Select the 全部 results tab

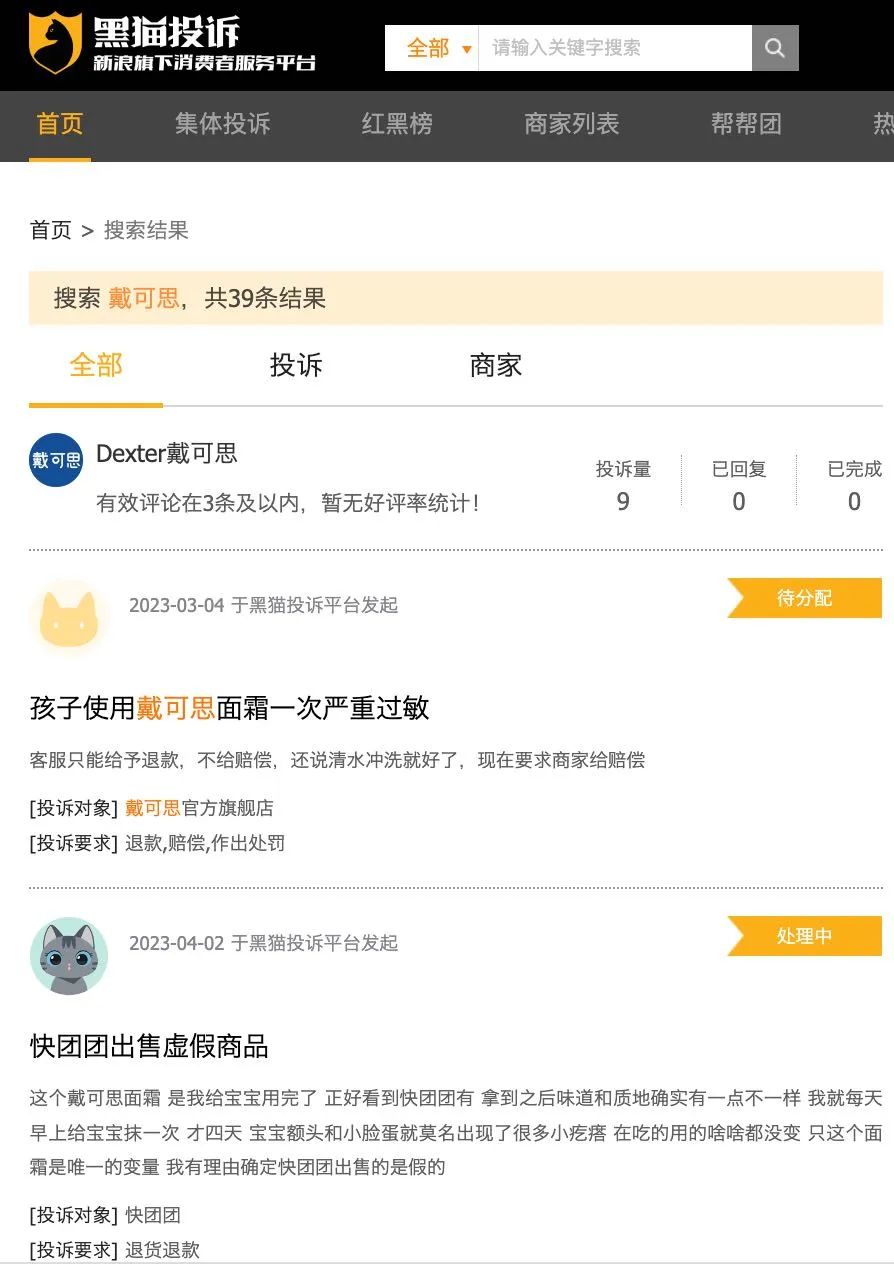(96, 365)
